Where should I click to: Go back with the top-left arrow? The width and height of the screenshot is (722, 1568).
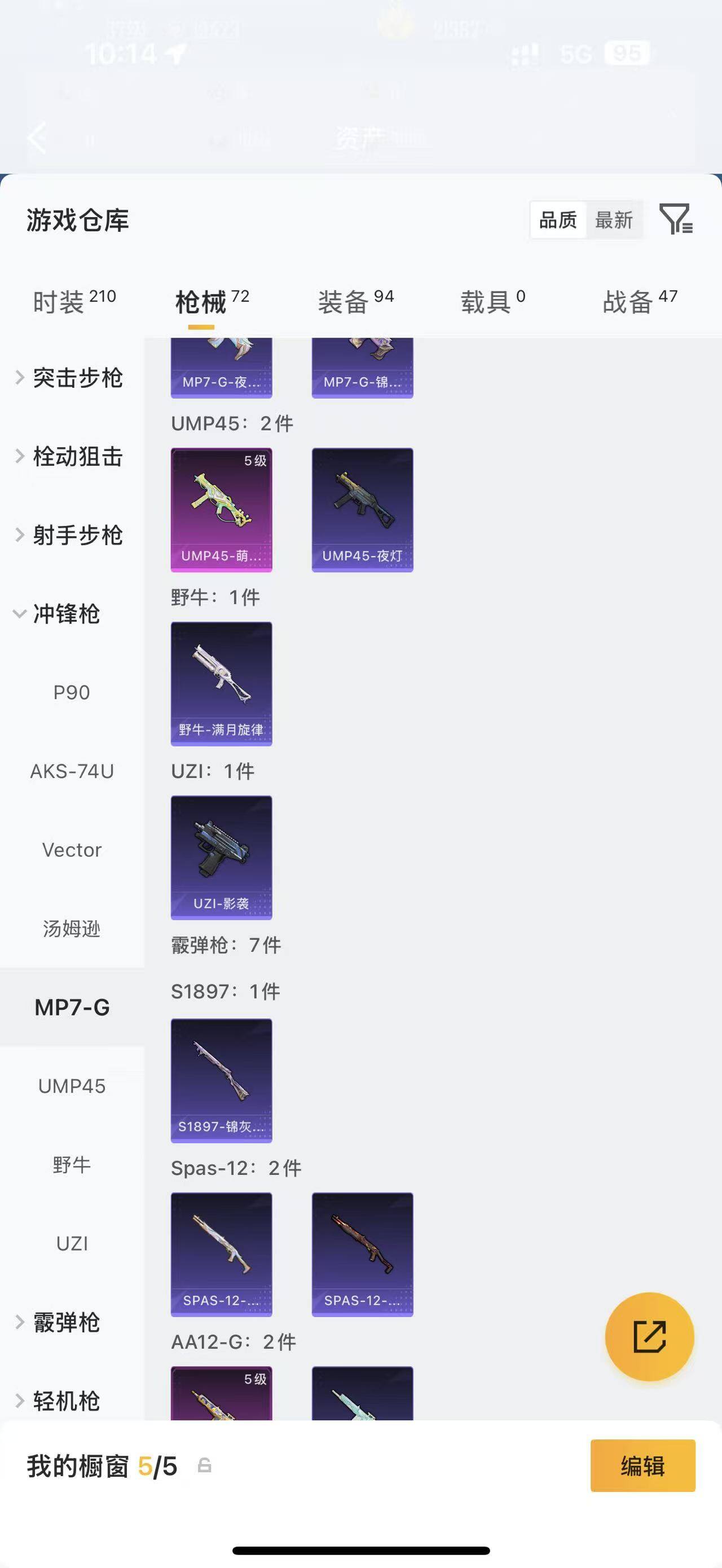(37, 138)
